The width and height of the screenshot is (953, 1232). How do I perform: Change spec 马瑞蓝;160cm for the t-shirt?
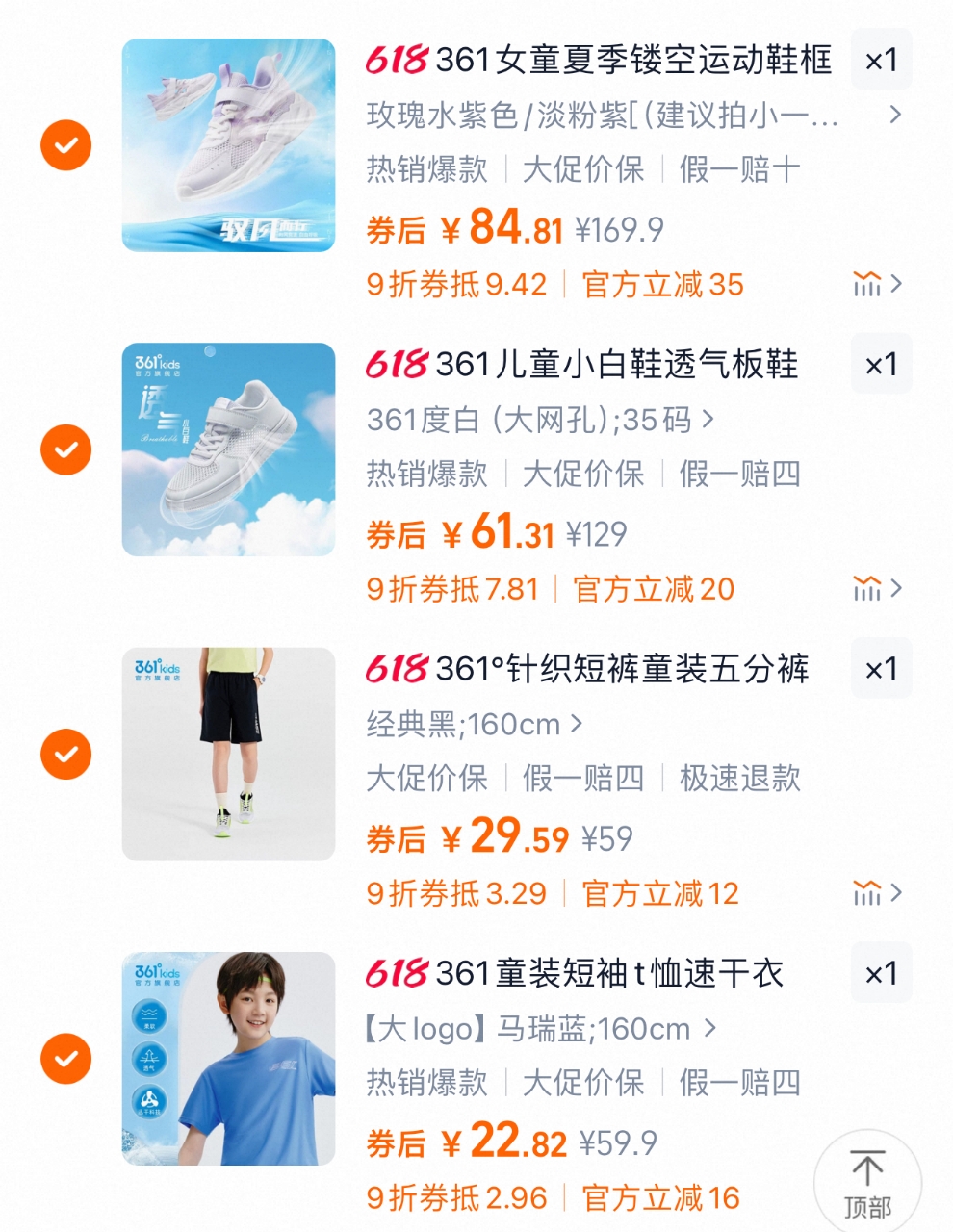539,1029
